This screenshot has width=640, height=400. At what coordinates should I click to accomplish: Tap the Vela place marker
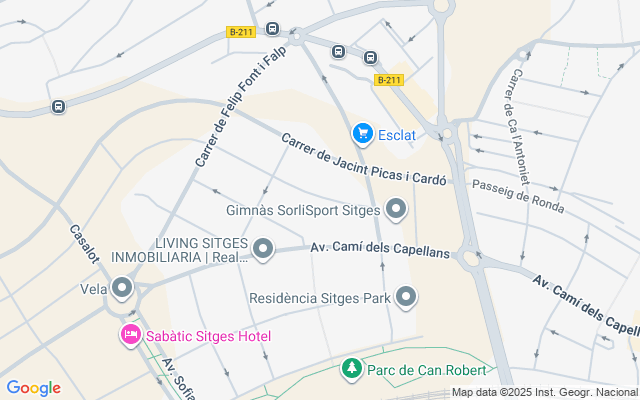(123, 290)
